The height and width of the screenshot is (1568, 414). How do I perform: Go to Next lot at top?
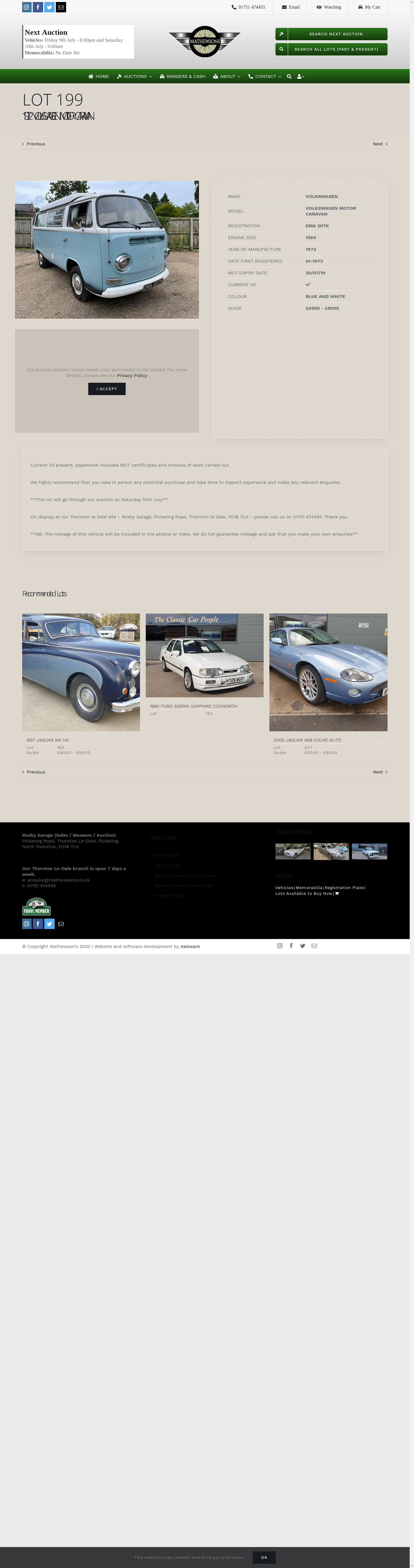click(x=379, y=144)
